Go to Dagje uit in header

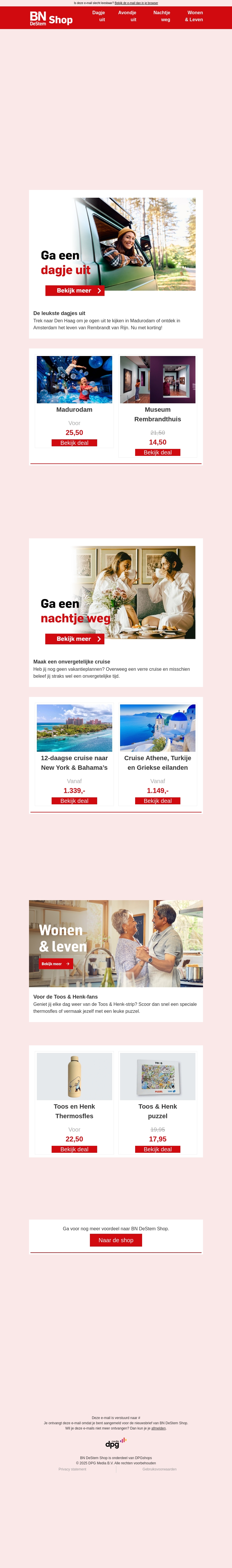(98, 16)
